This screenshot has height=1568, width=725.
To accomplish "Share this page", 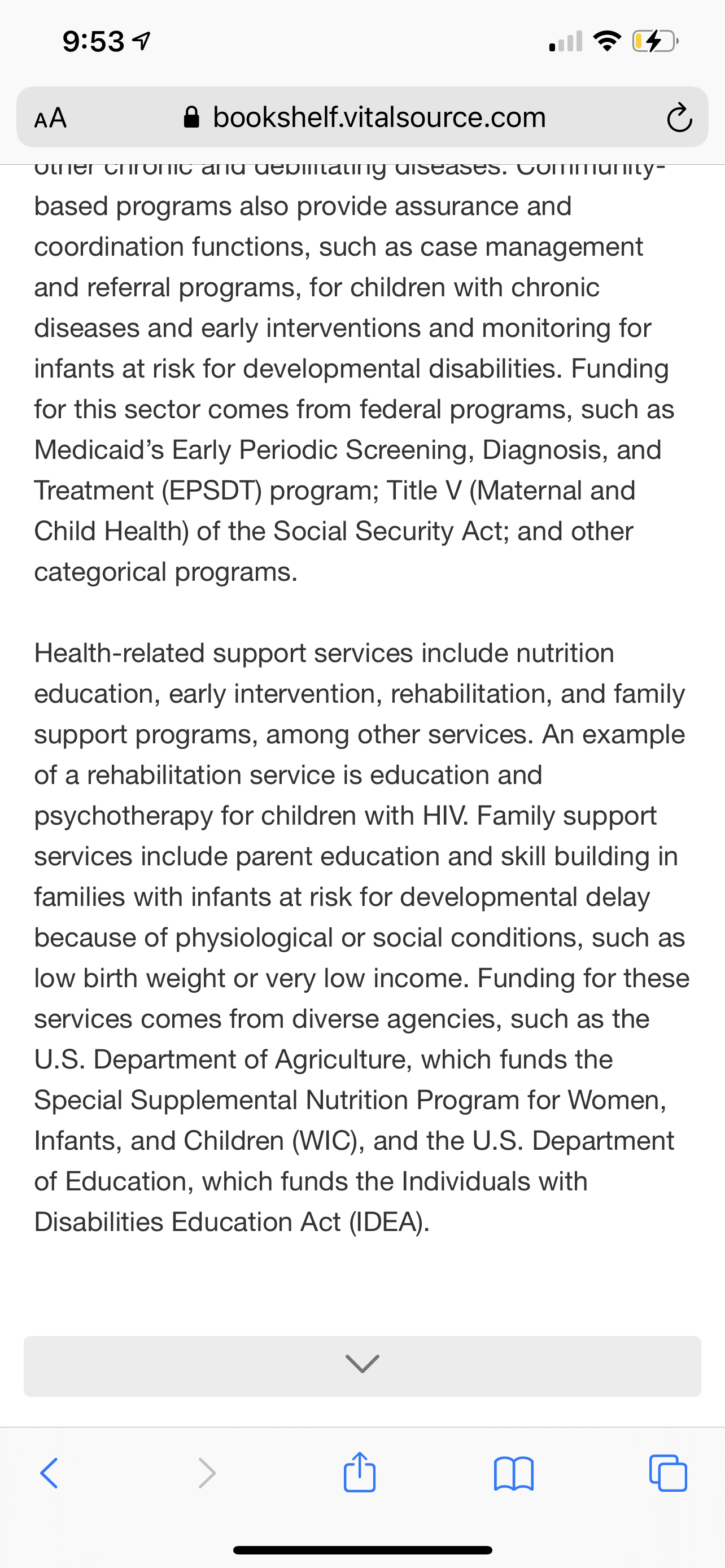I will tap(360, 1472).
